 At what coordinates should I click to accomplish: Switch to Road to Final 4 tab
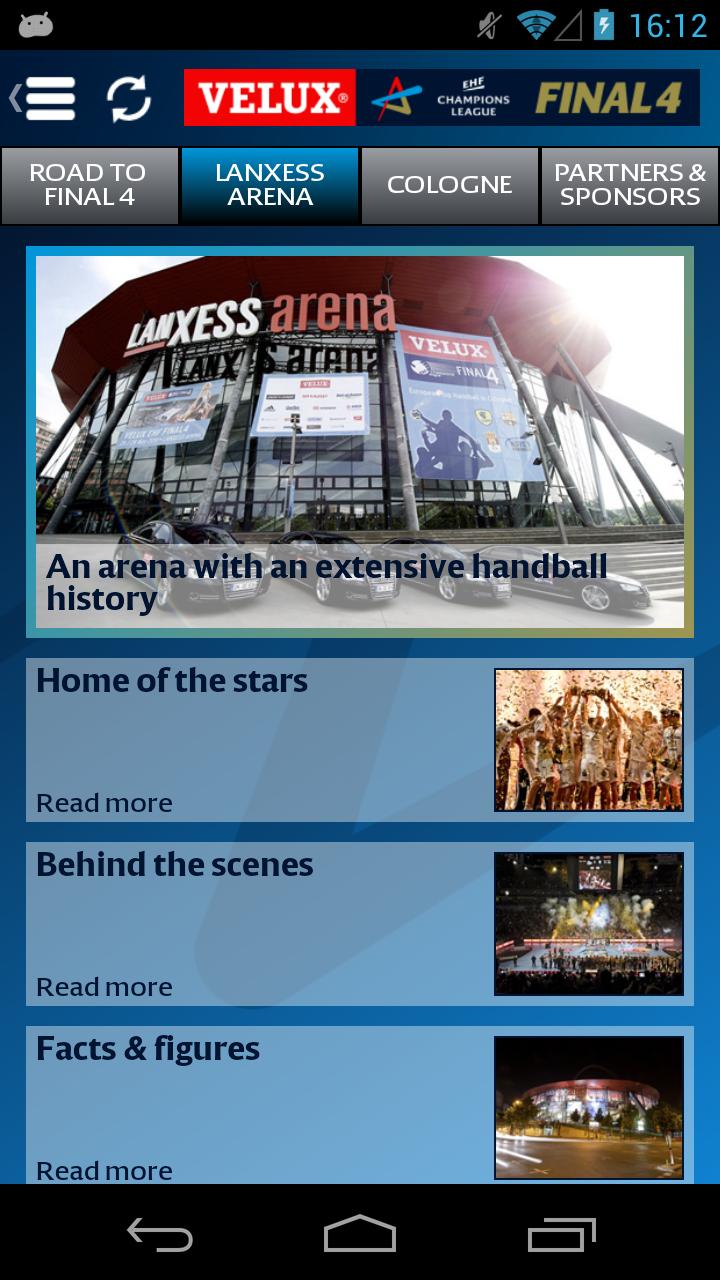pos(89,185)
